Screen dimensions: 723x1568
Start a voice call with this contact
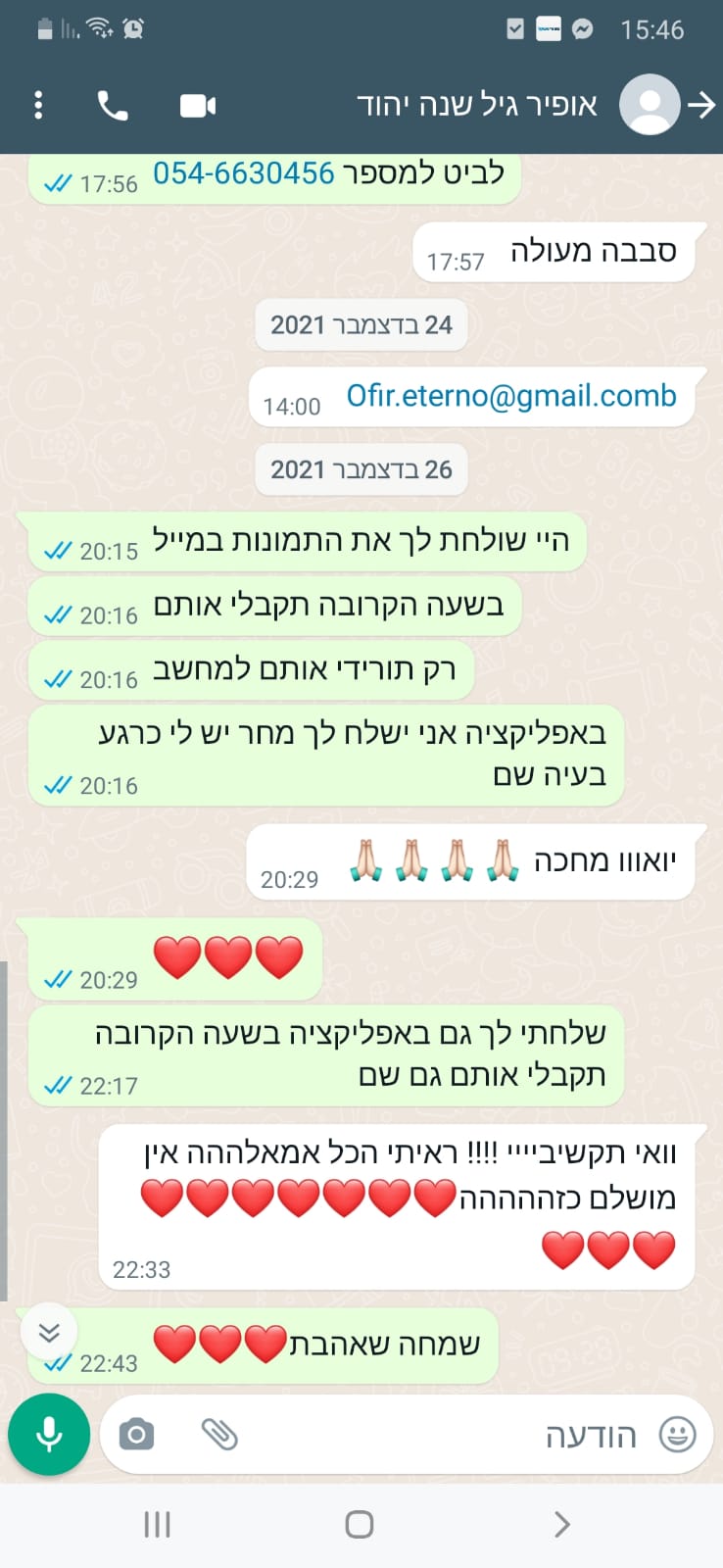click(113, 105)
